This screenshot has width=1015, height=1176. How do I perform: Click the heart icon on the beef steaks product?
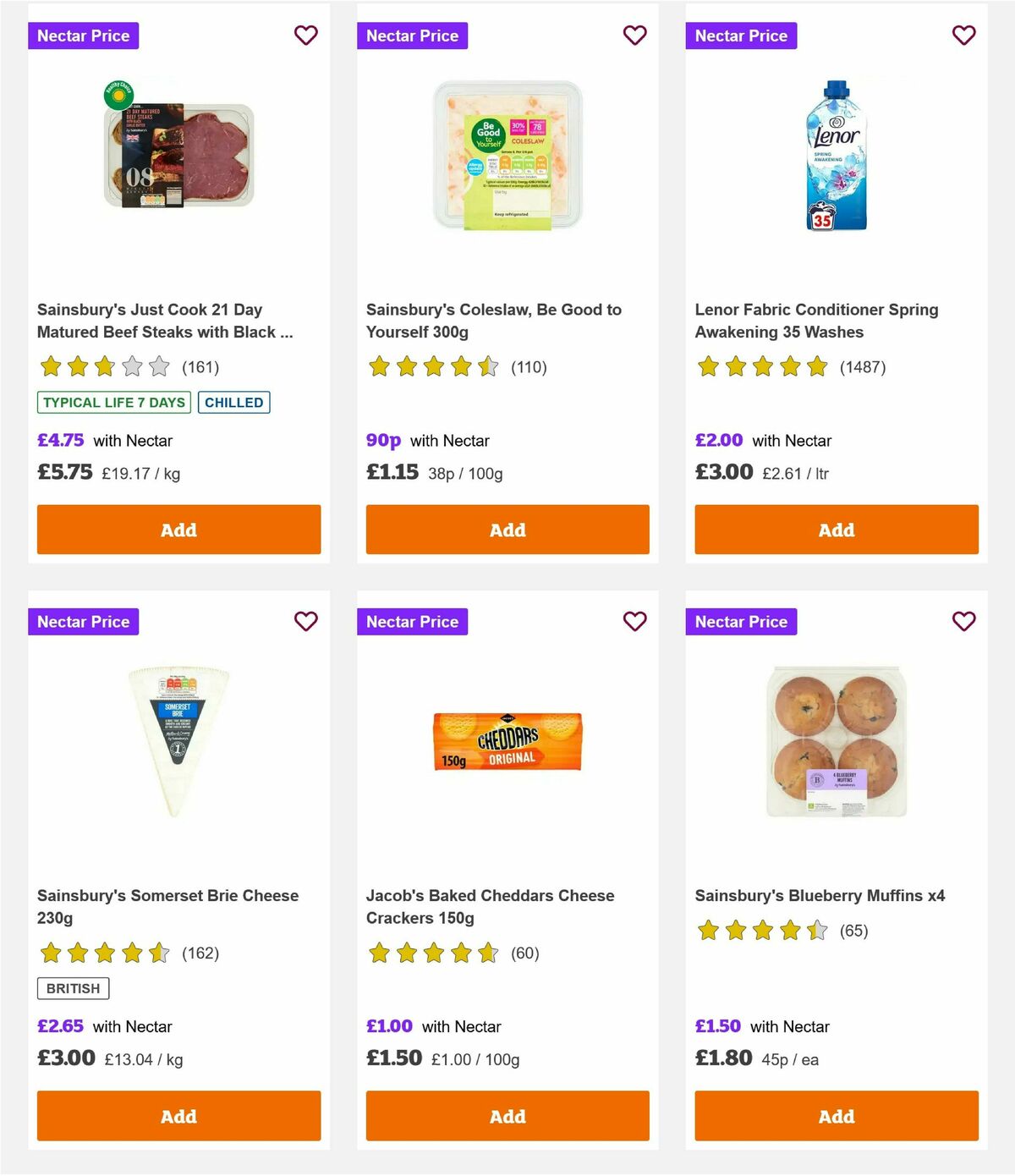tap(306, 36)
